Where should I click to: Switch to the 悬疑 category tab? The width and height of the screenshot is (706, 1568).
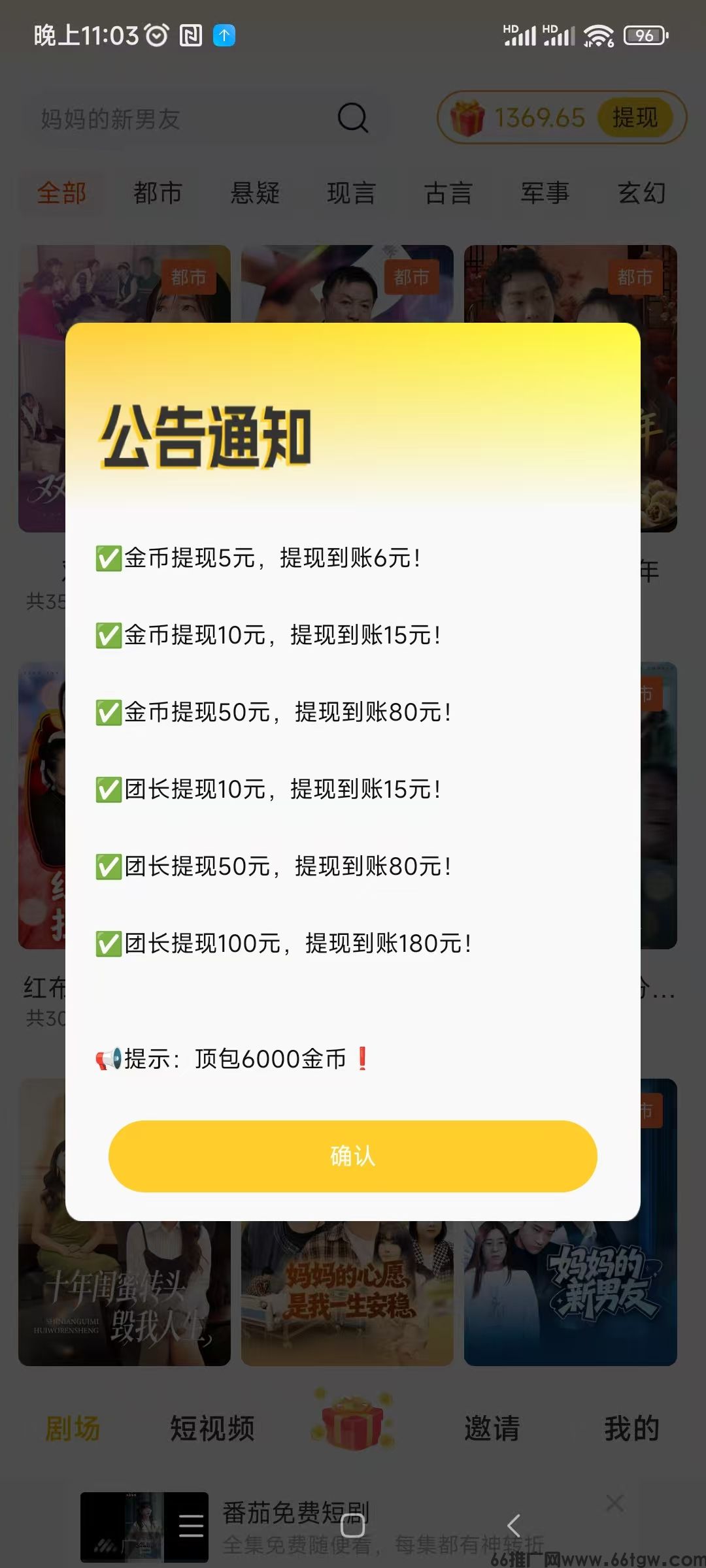[x=256, y=193]
